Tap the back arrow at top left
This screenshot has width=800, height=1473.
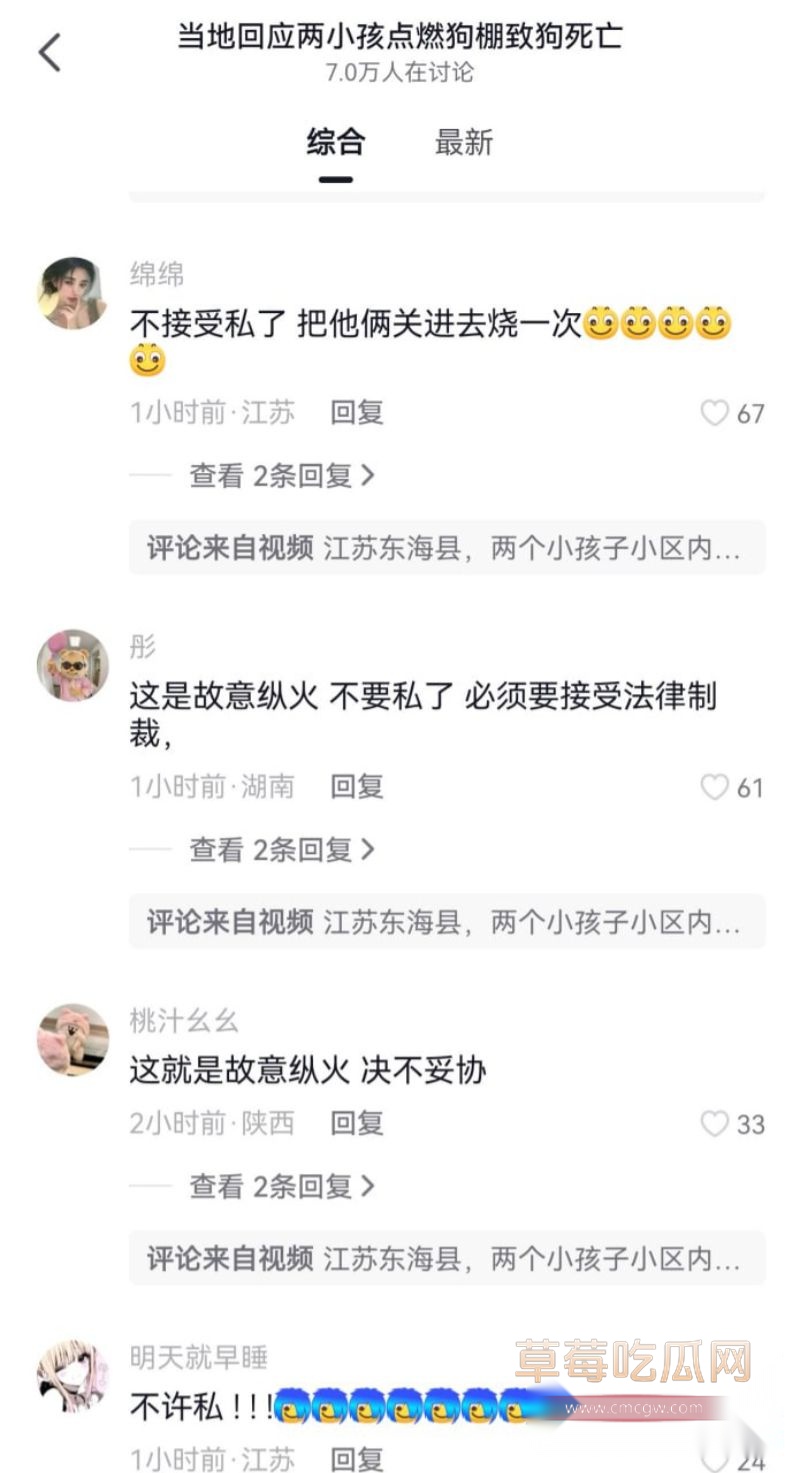pos(47,50)
